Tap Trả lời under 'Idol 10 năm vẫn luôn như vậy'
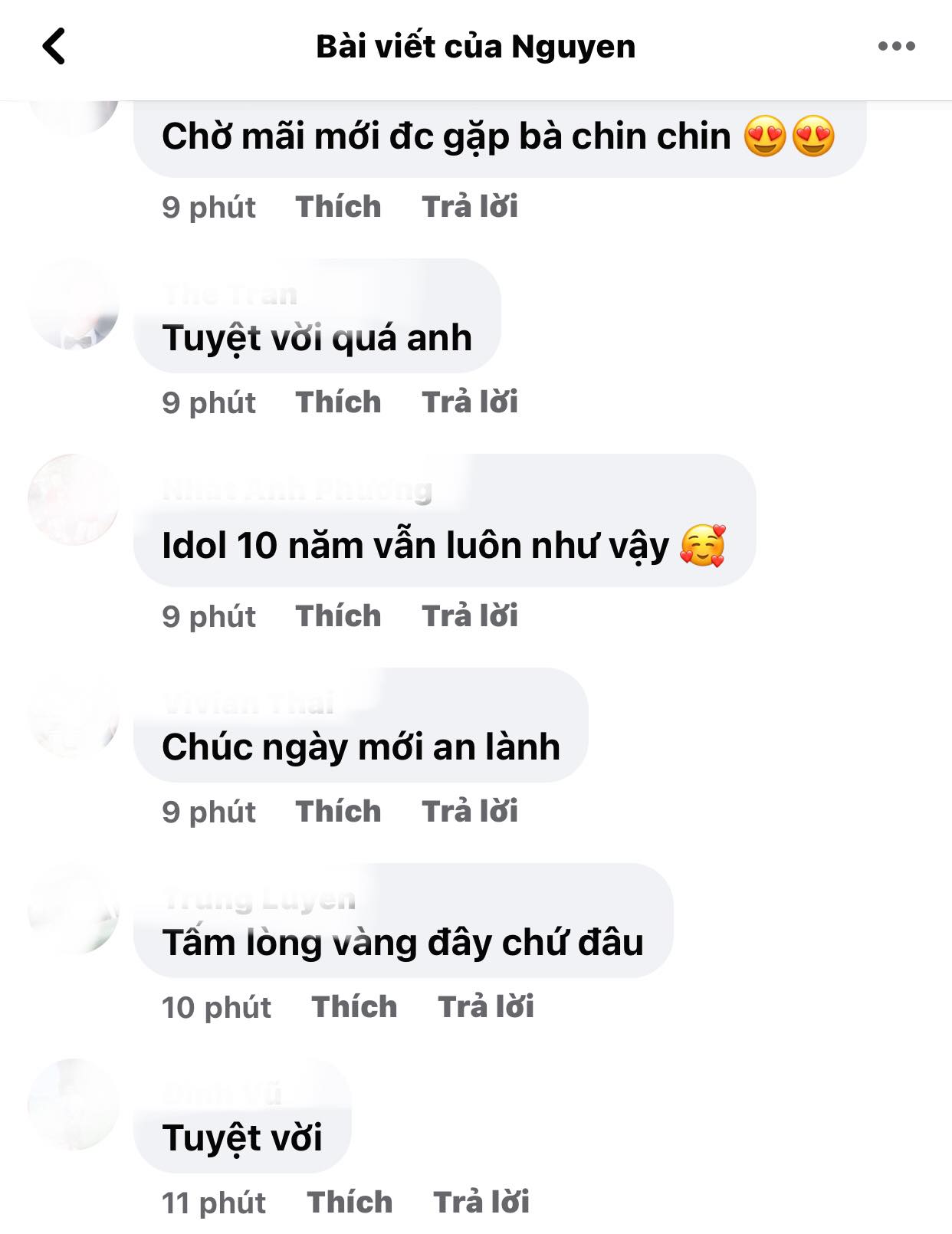The height and width of the screenshot is (1234, 952). (x=470, y=615)
